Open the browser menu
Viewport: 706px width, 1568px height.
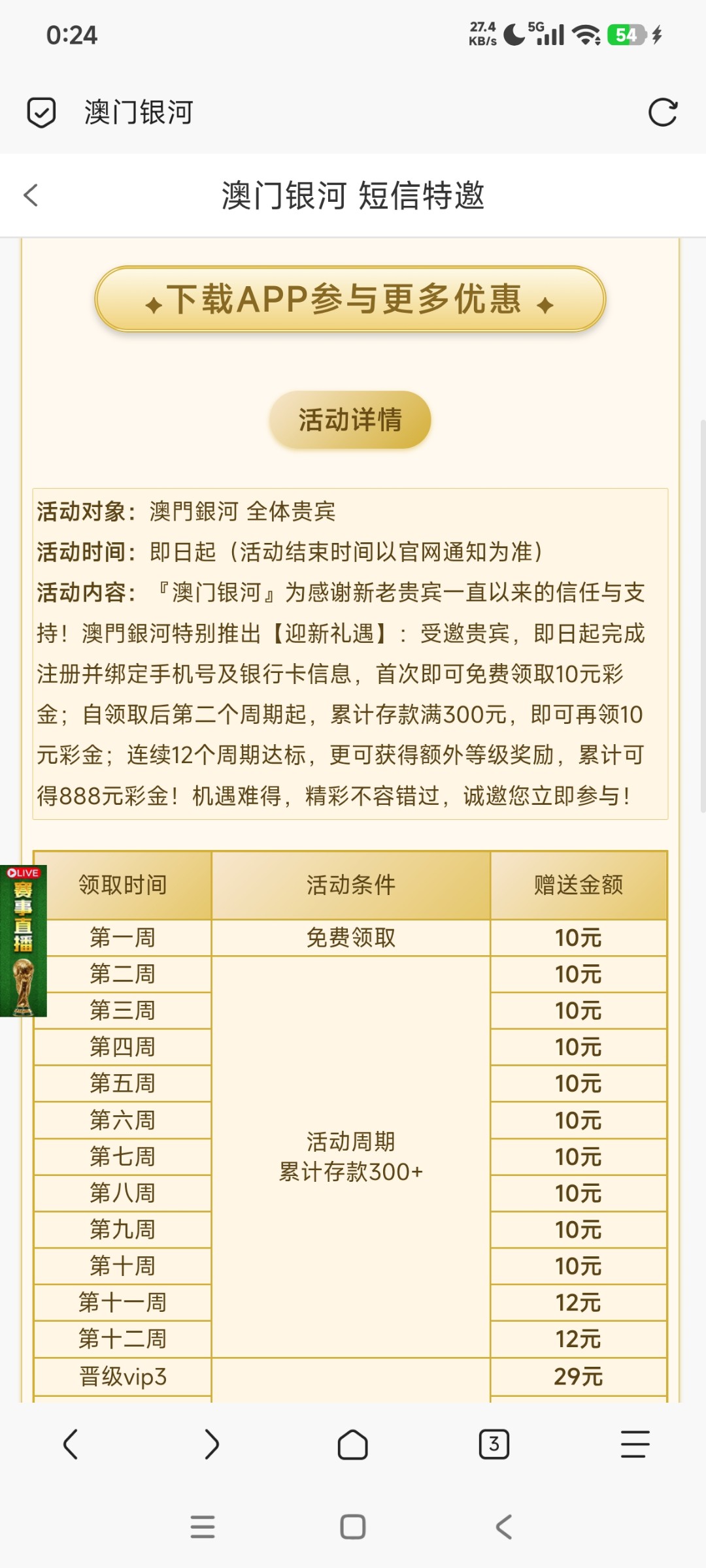[x=635, y=1444]
